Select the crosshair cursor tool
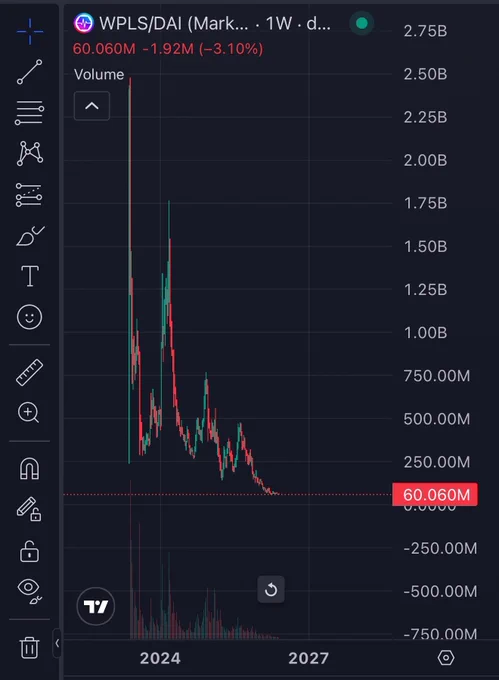The height and width of the screenshot is (680, 499). (30, 31)
